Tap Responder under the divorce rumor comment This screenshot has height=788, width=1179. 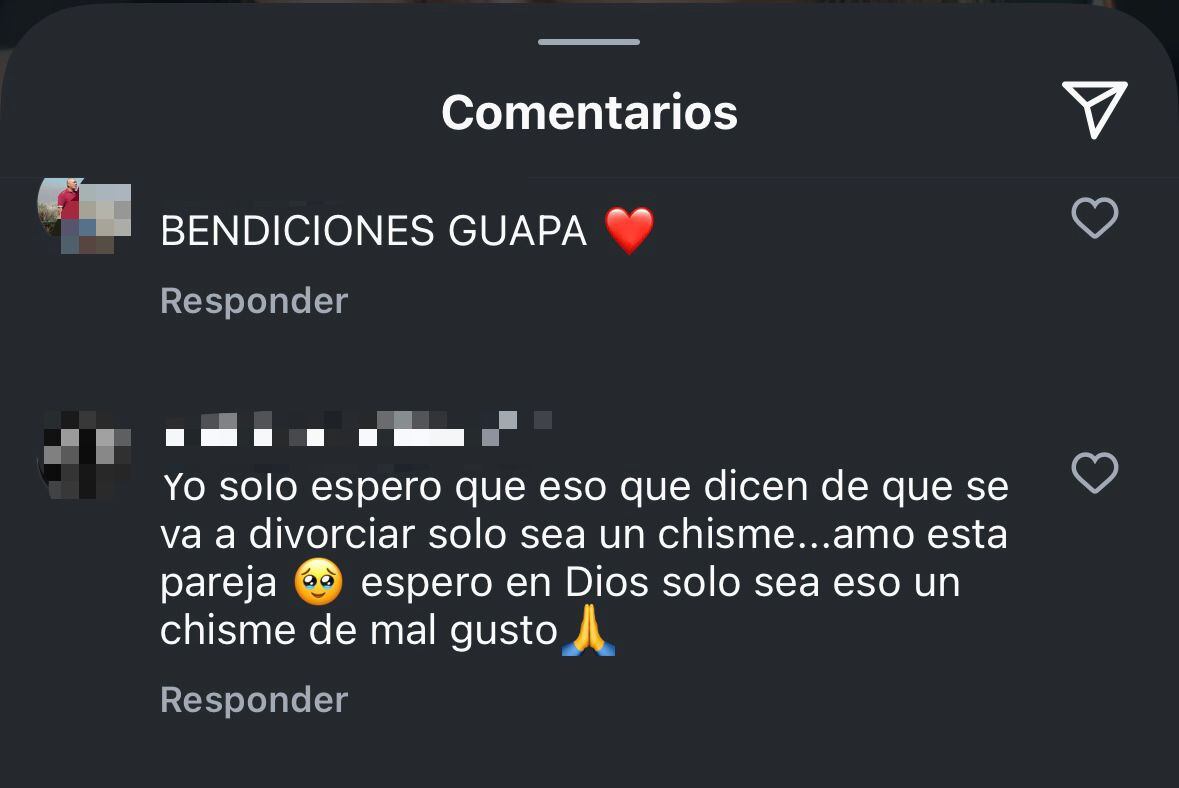point(254,700)
